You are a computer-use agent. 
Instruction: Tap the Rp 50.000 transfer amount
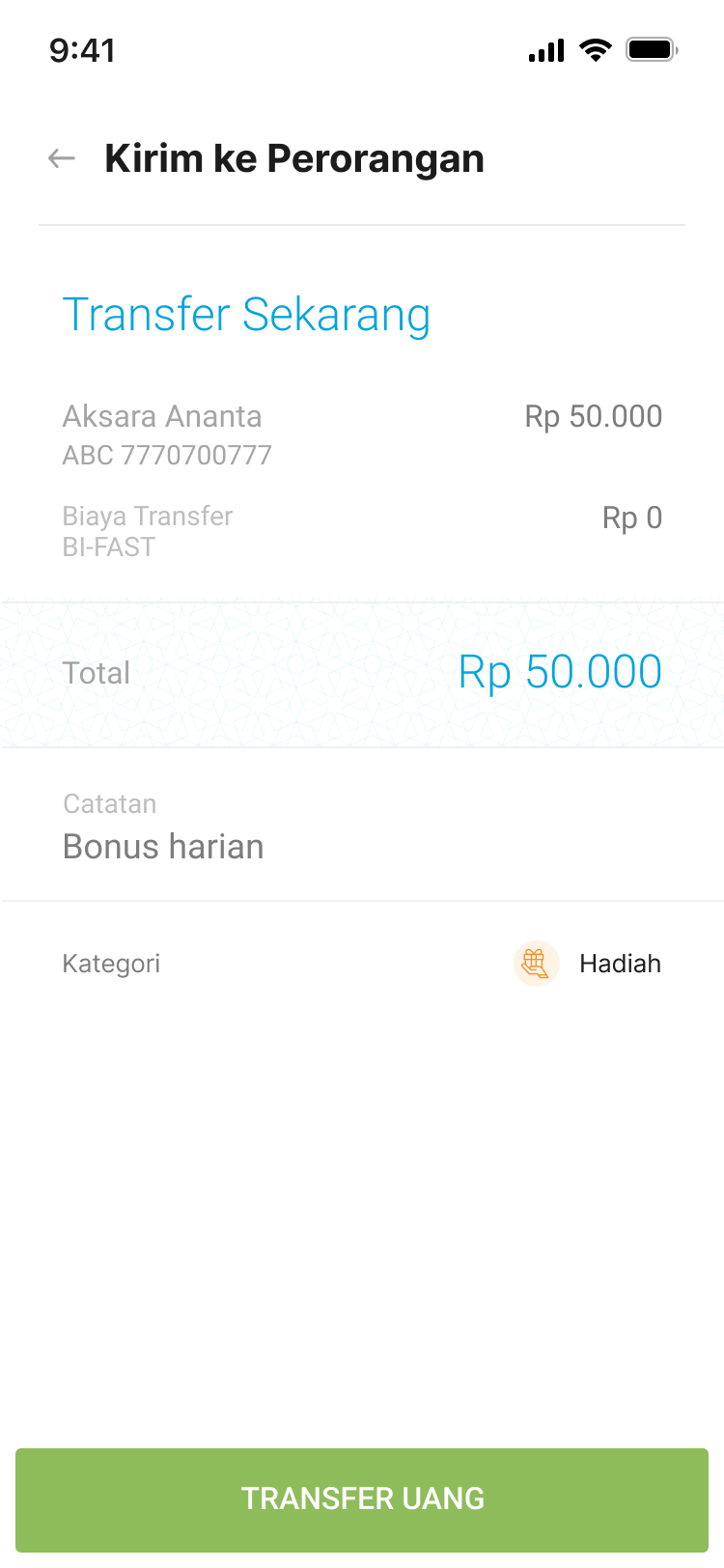click(593, 415)
